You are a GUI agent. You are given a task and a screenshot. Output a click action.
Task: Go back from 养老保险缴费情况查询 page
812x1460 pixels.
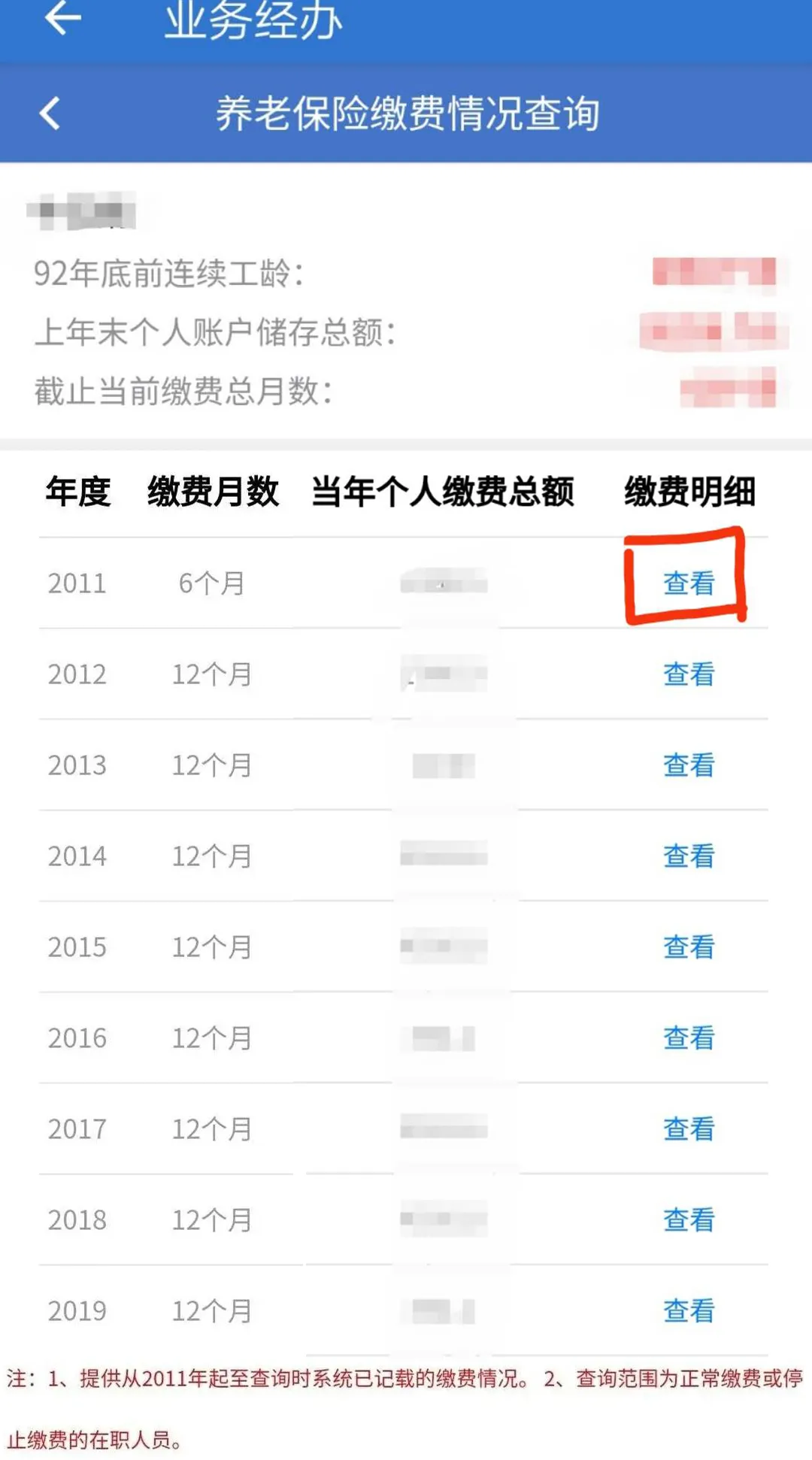[50, 114]
